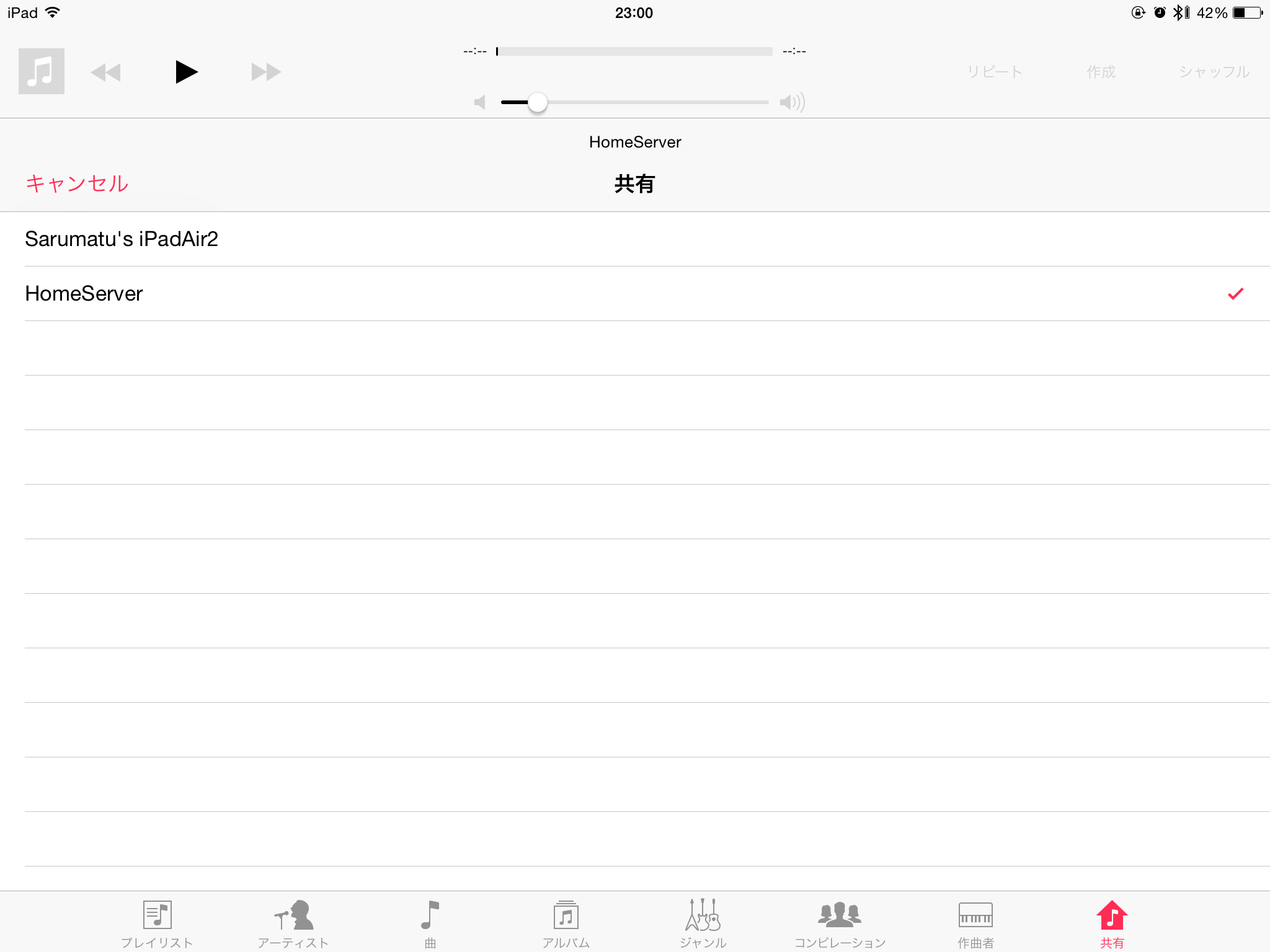This screenshot has width=1270, height=952.
Task: Tap the 共有 tab in the bottom bar
Action: 1112,923
